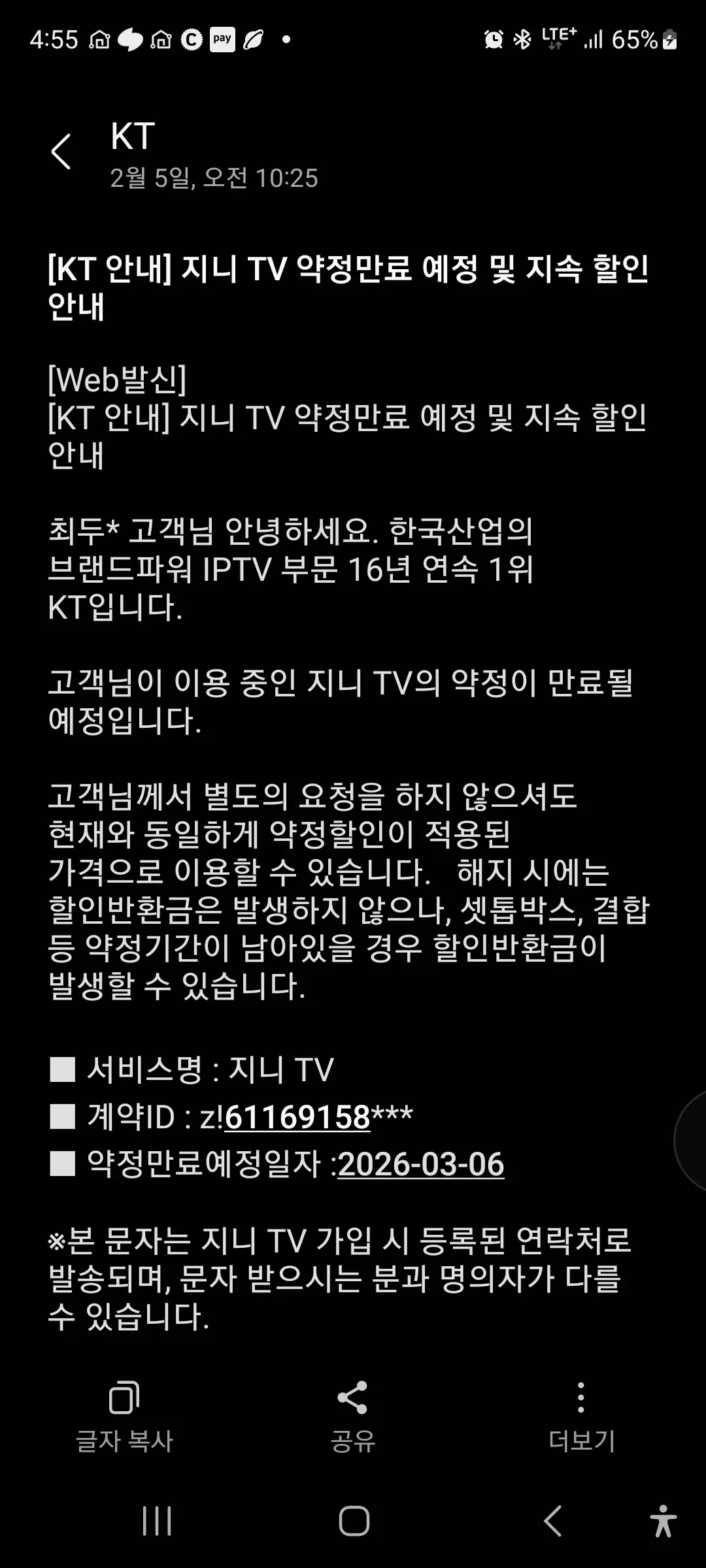Go to the home screen

tap(354, 1521)
